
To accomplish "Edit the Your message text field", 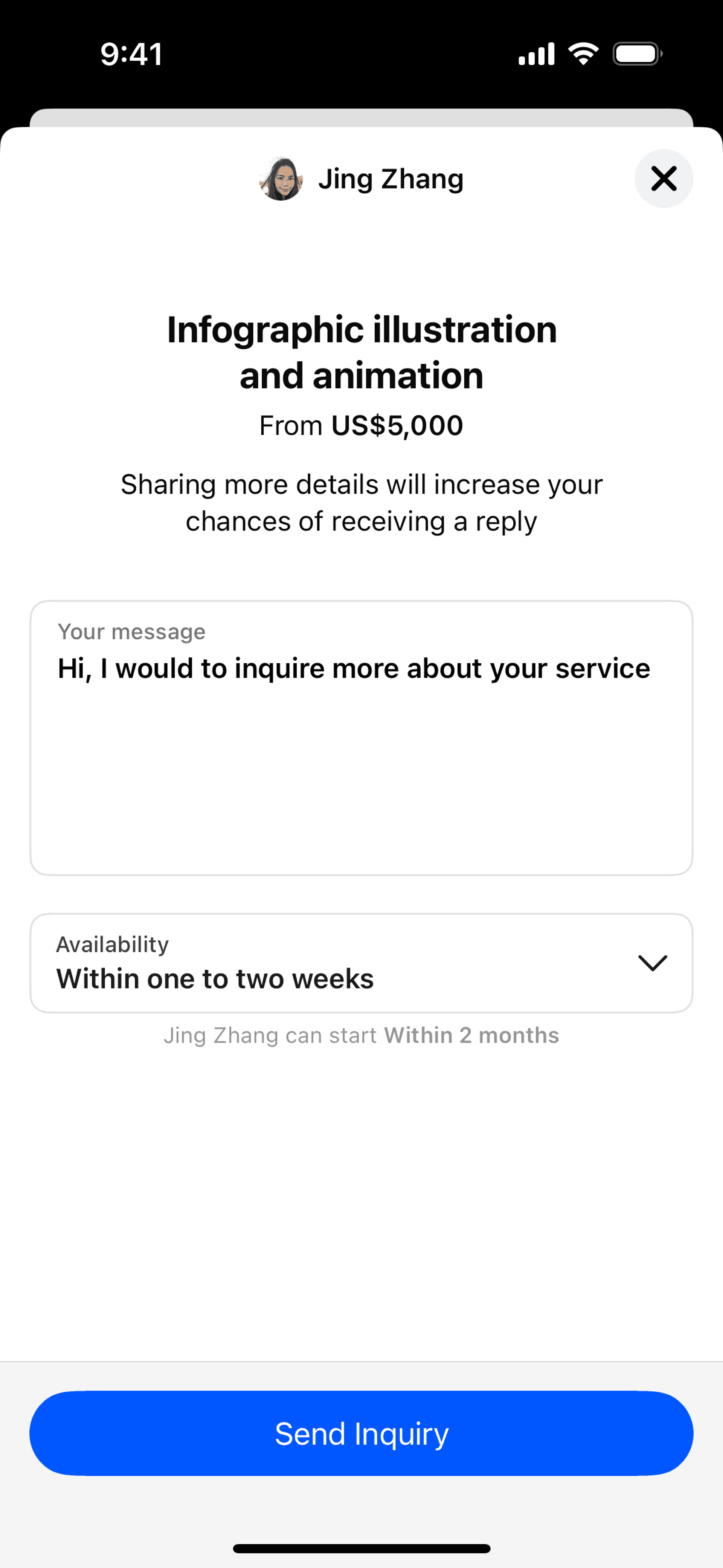I will [x=361, y=738].
